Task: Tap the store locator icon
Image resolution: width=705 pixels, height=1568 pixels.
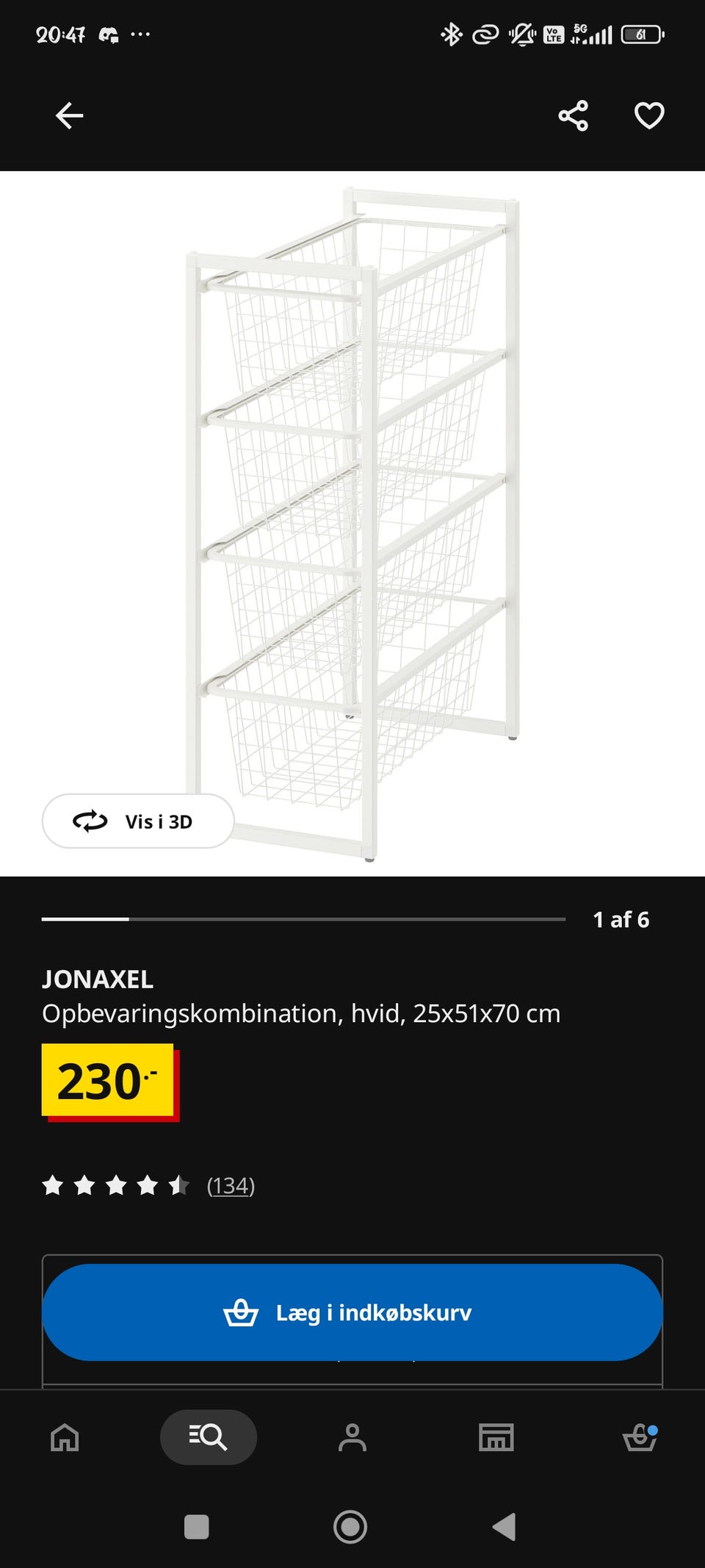Action: click(496, 1438)
